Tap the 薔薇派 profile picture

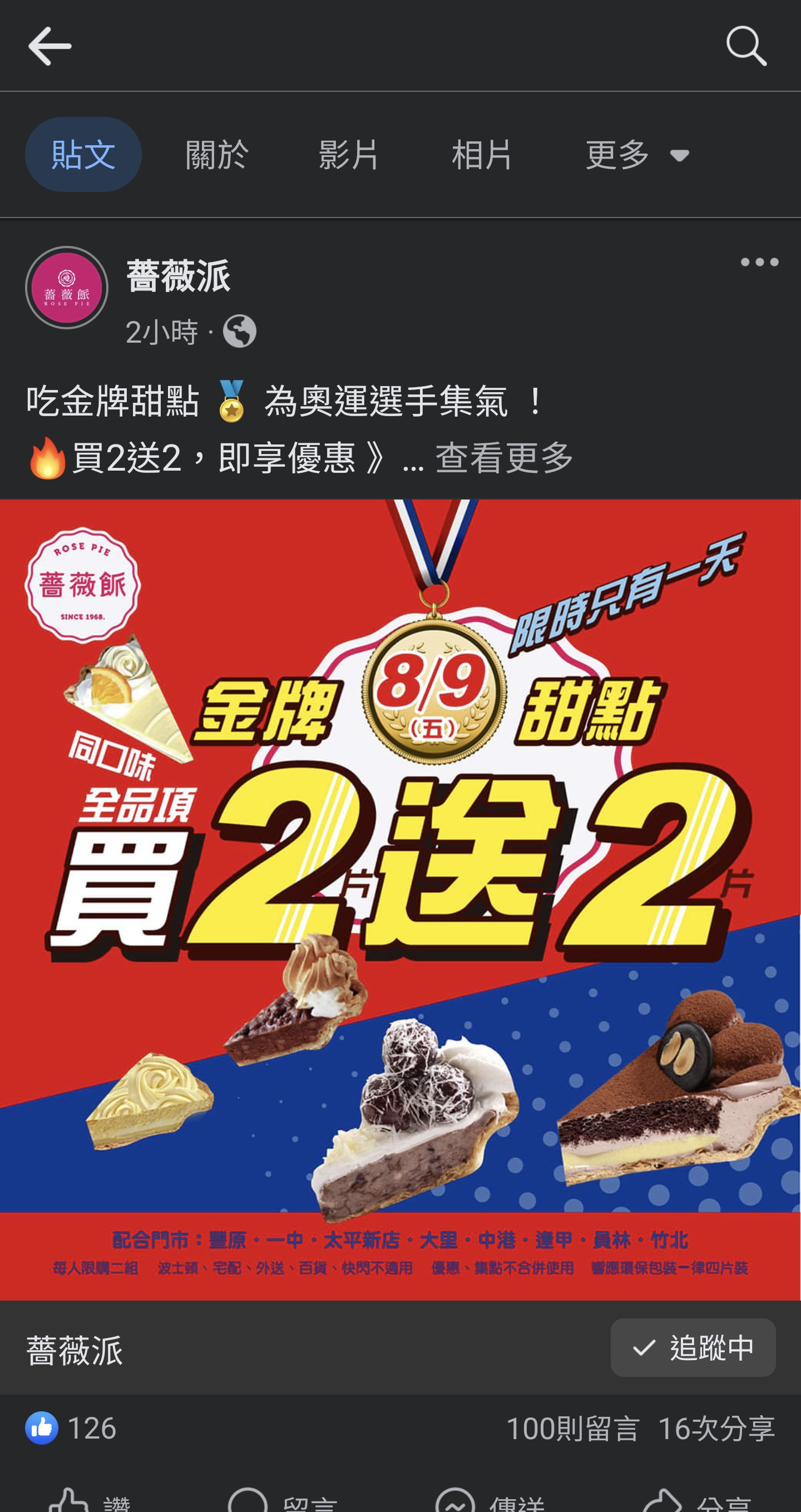67,288
